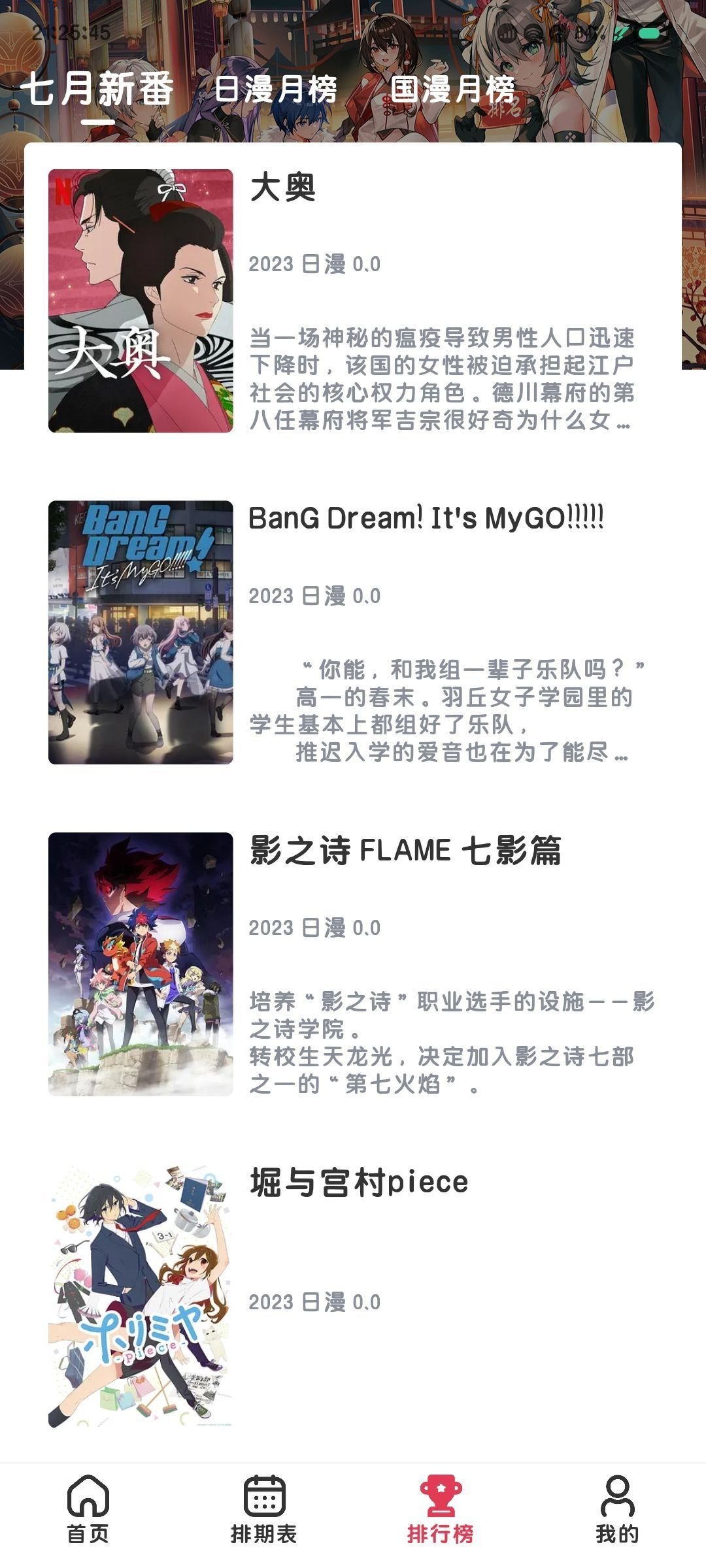Switch to the 国漫月榜 tab
706x1568 pixels.
click(x=453, y=90)
